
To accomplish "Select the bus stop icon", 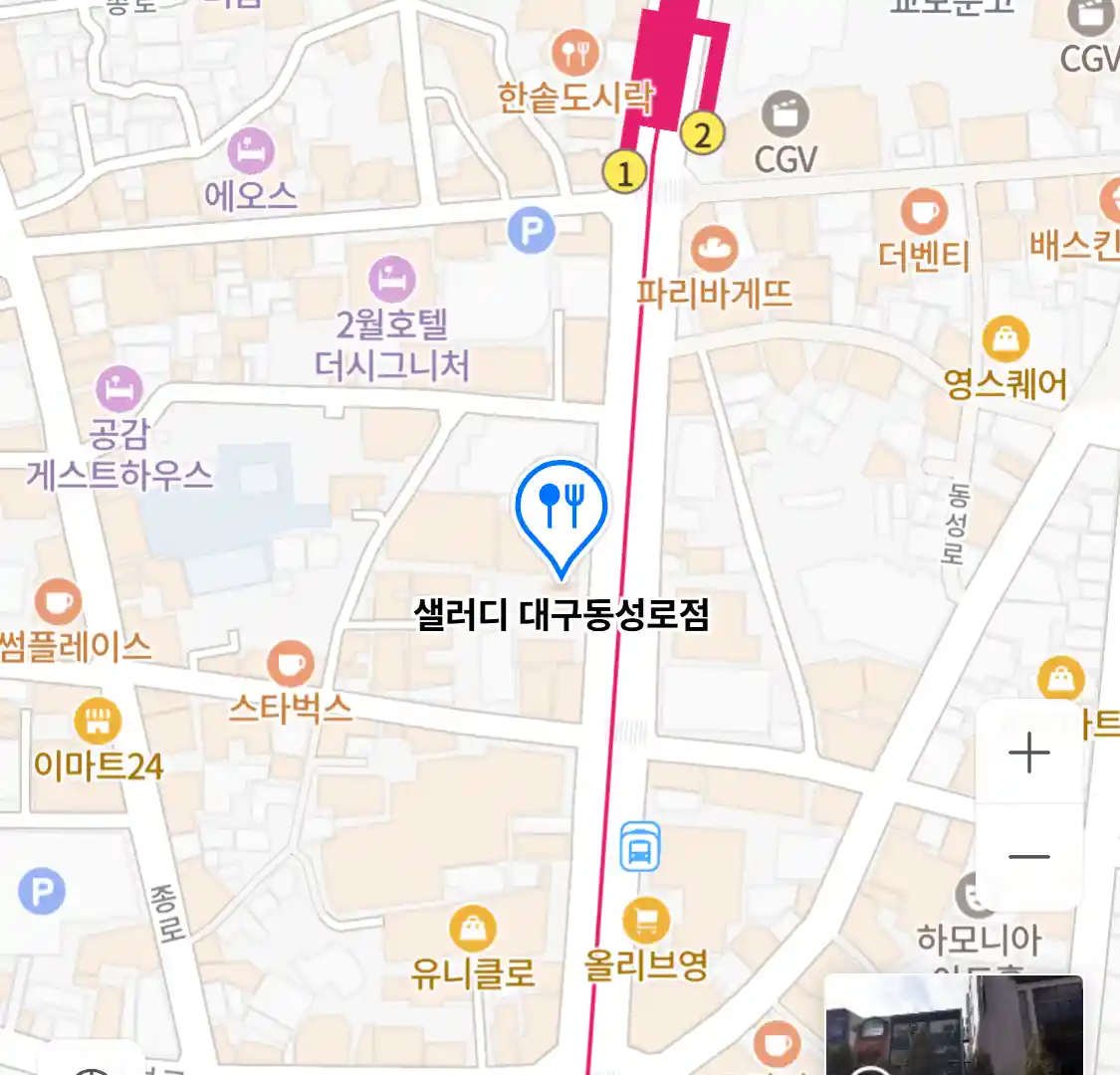I will click(639, 847).
